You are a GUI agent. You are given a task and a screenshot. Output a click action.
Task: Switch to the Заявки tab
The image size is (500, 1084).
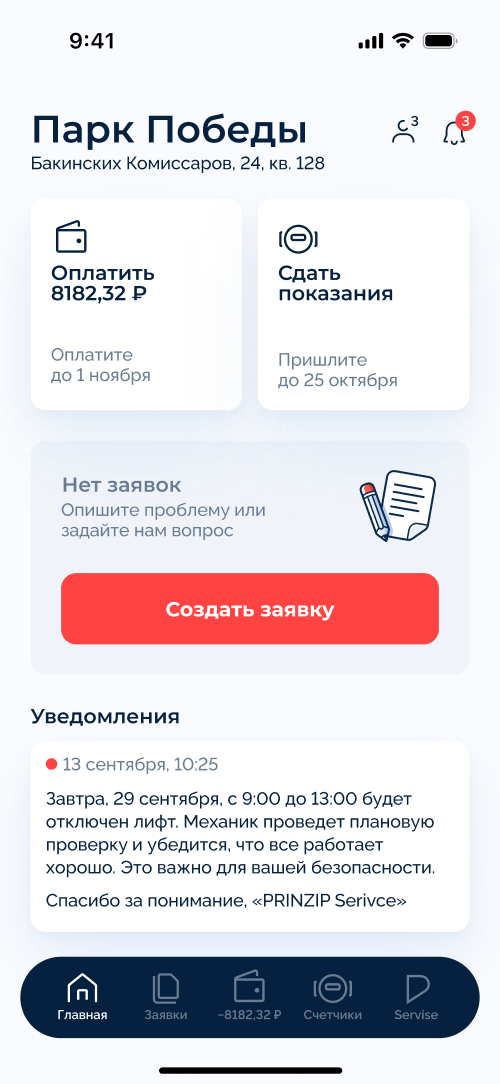point(165,997)
